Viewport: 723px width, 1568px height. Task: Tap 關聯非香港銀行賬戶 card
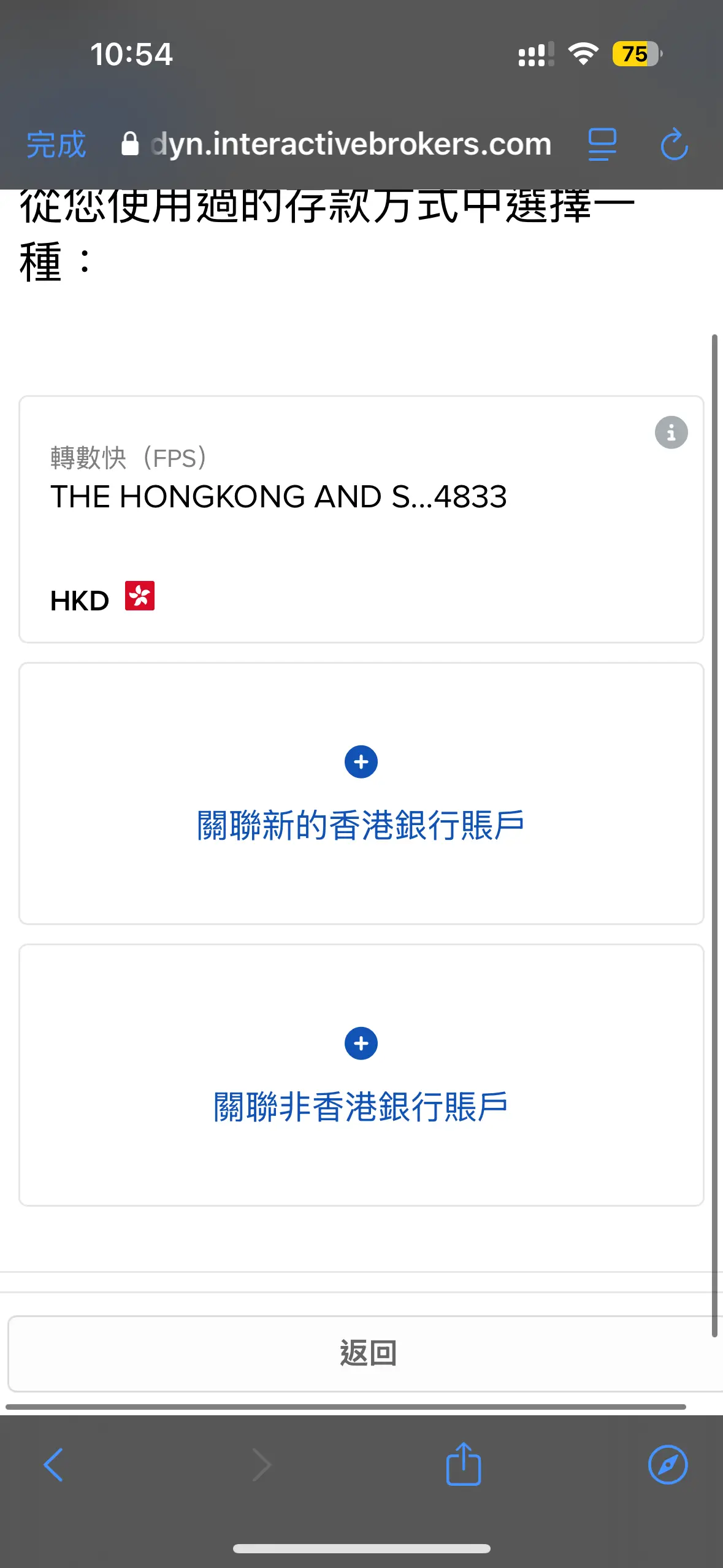361,1075
